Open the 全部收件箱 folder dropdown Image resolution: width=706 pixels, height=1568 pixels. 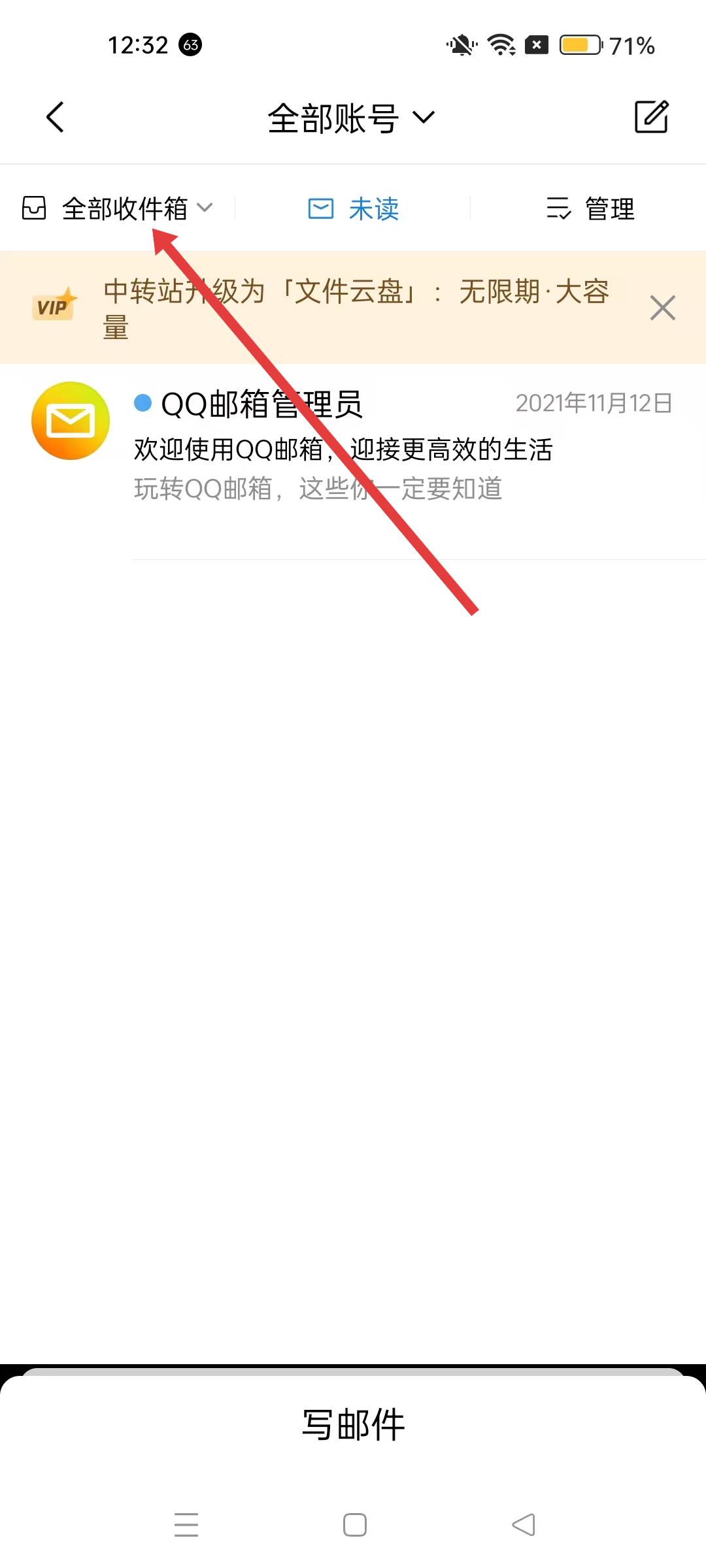point(119,209)
